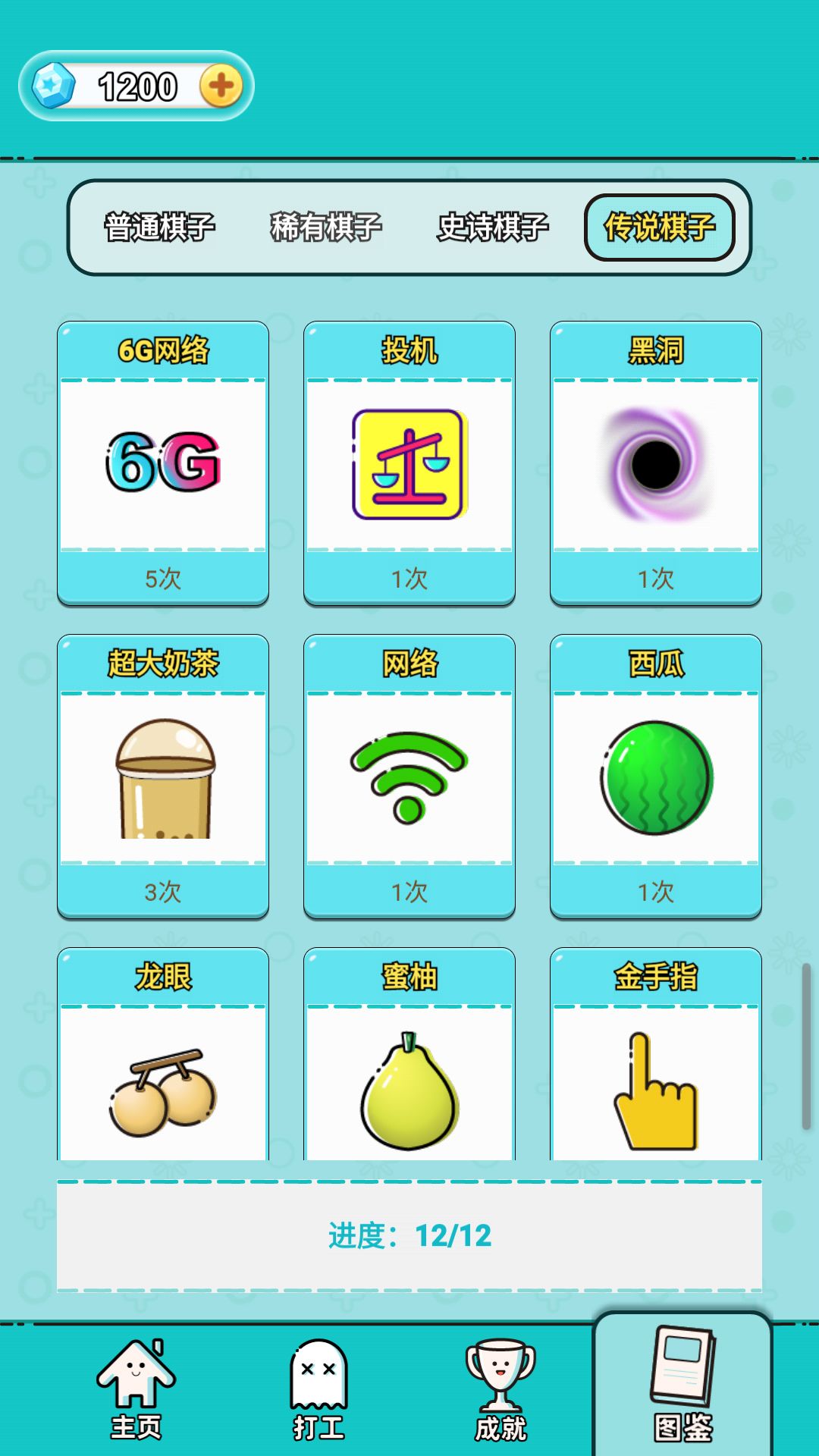Select the 网络 WiFi icon
Screen dimensions: 819x1456
(x=409, y=773)
